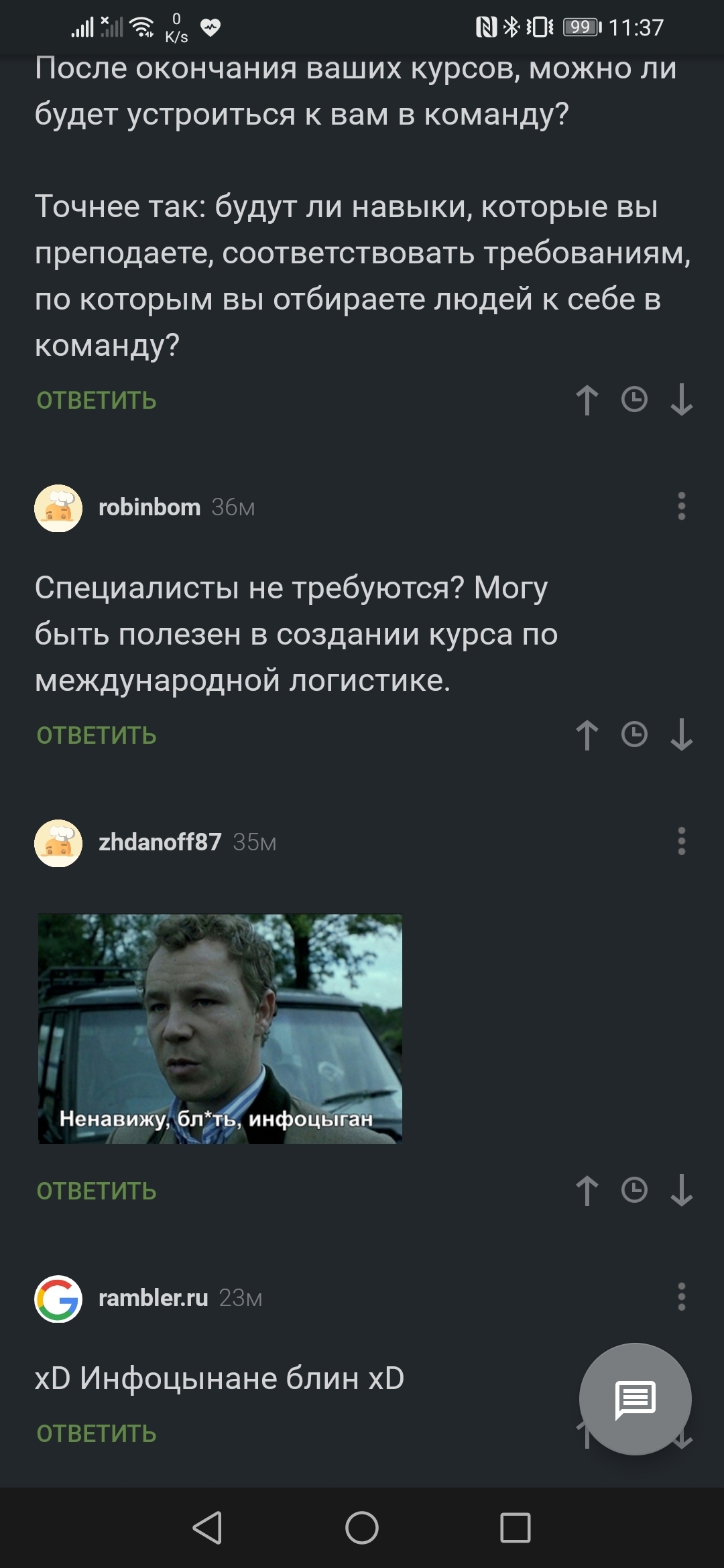Save robinbom's comment with the clock icon

(634, 734)
